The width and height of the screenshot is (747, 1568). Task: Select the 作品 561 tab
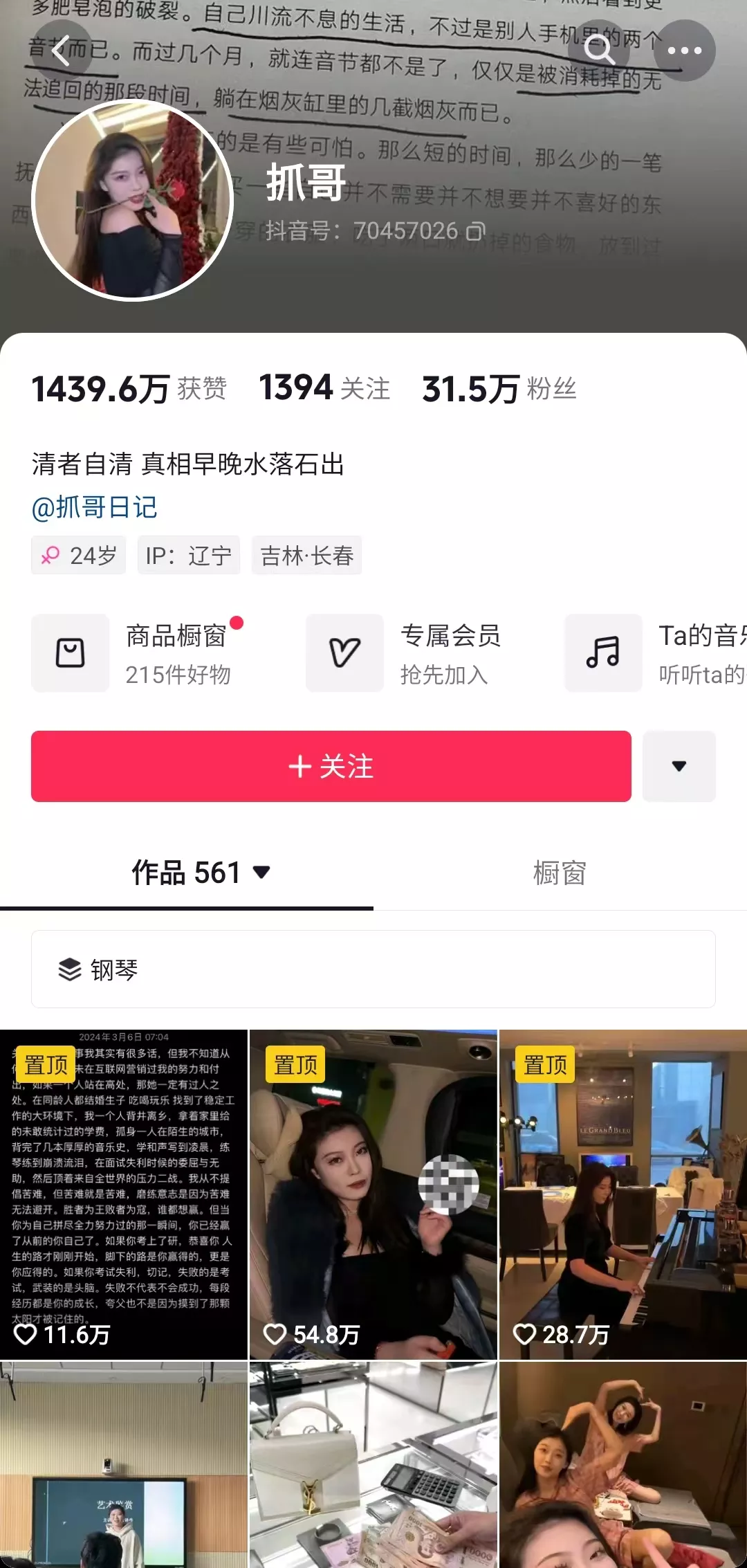point(201,873)
